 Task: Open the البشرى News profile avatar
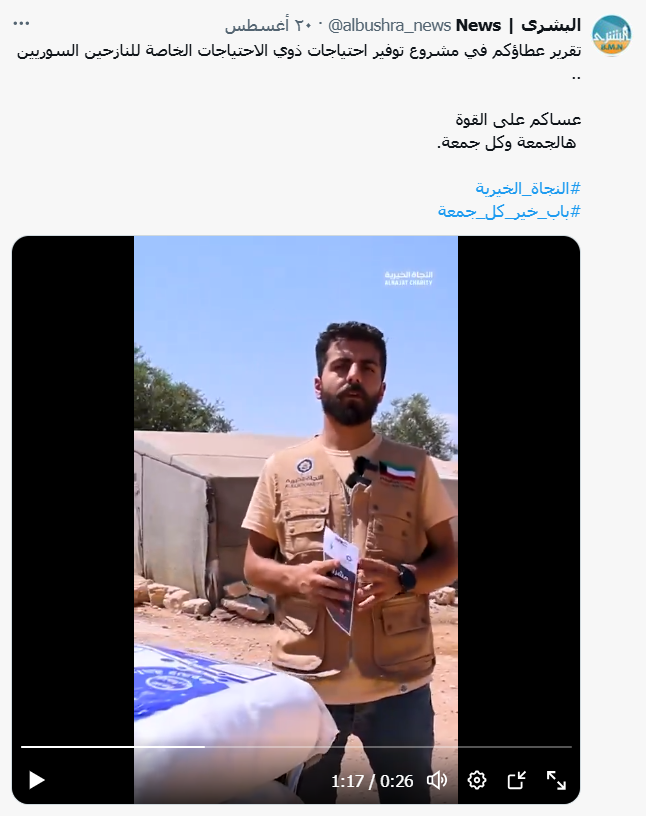click(x=612, y=35)
